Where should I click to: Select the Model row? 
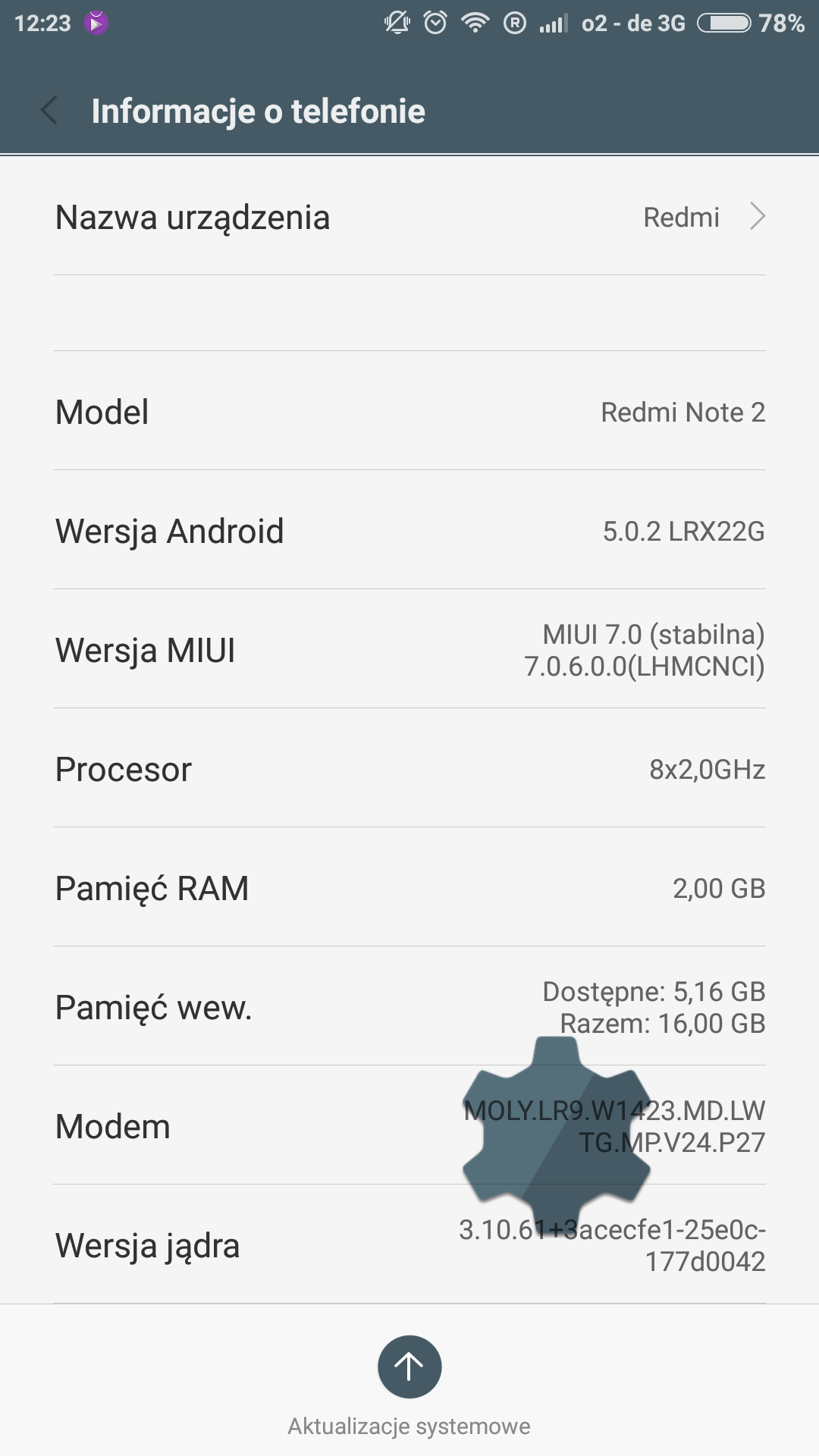tap(409, 412)
